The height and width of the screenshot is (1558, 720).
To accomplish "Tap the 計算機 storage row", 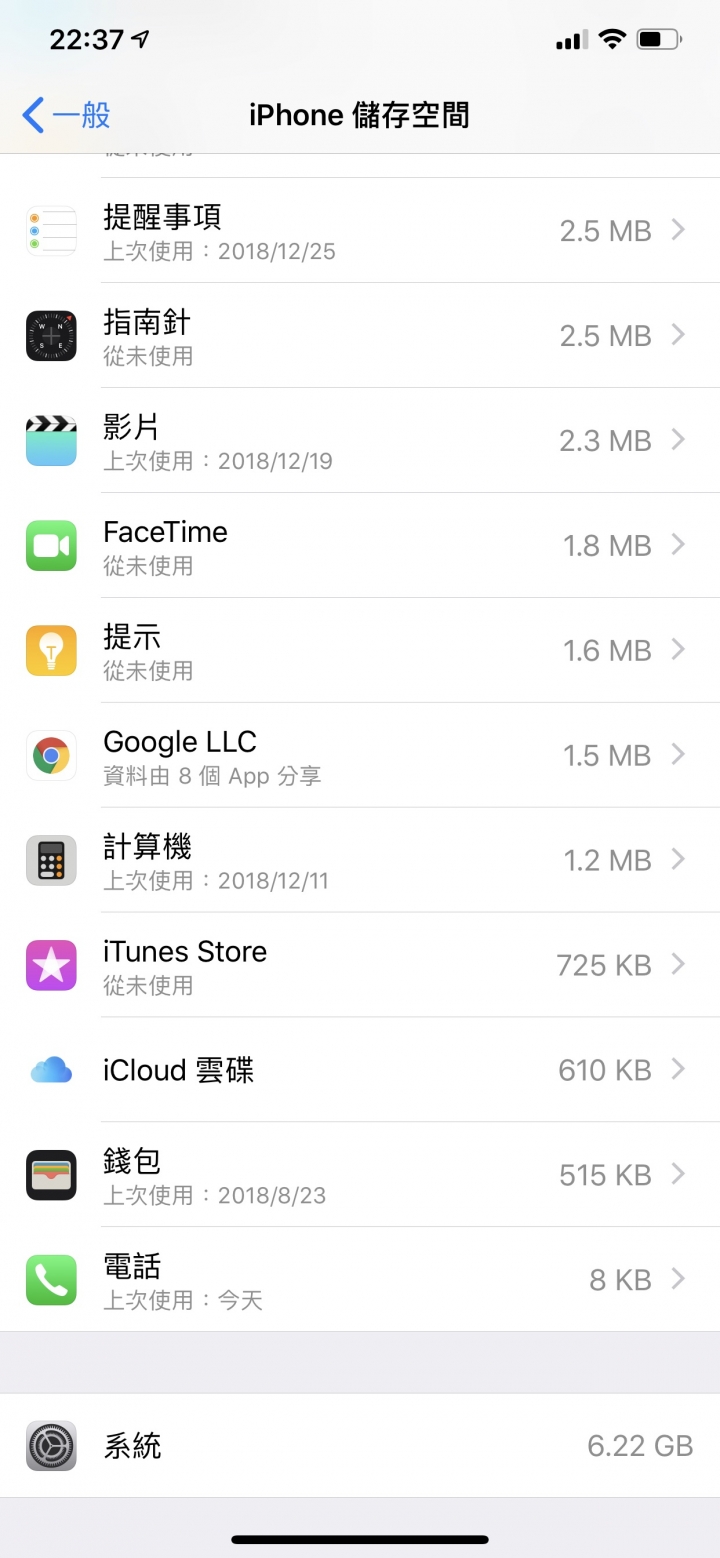I will tap(360, 860).
